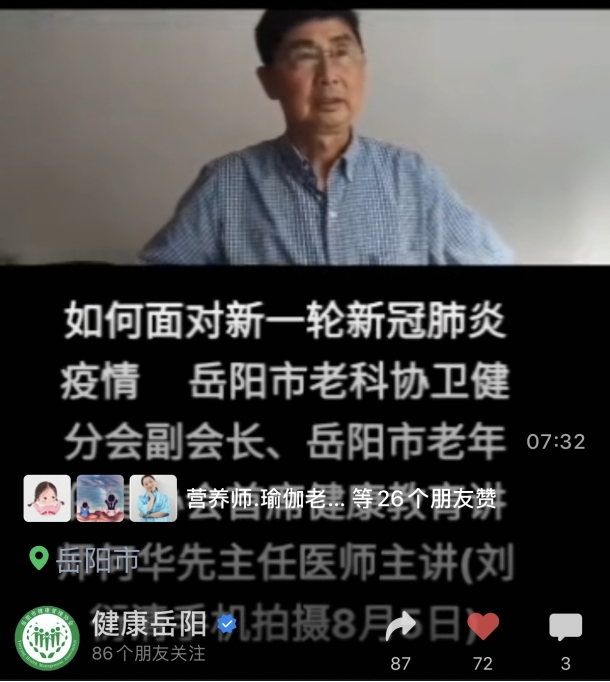View the 26 friends who liked this
610x682 pixels.
pos(340,498)
